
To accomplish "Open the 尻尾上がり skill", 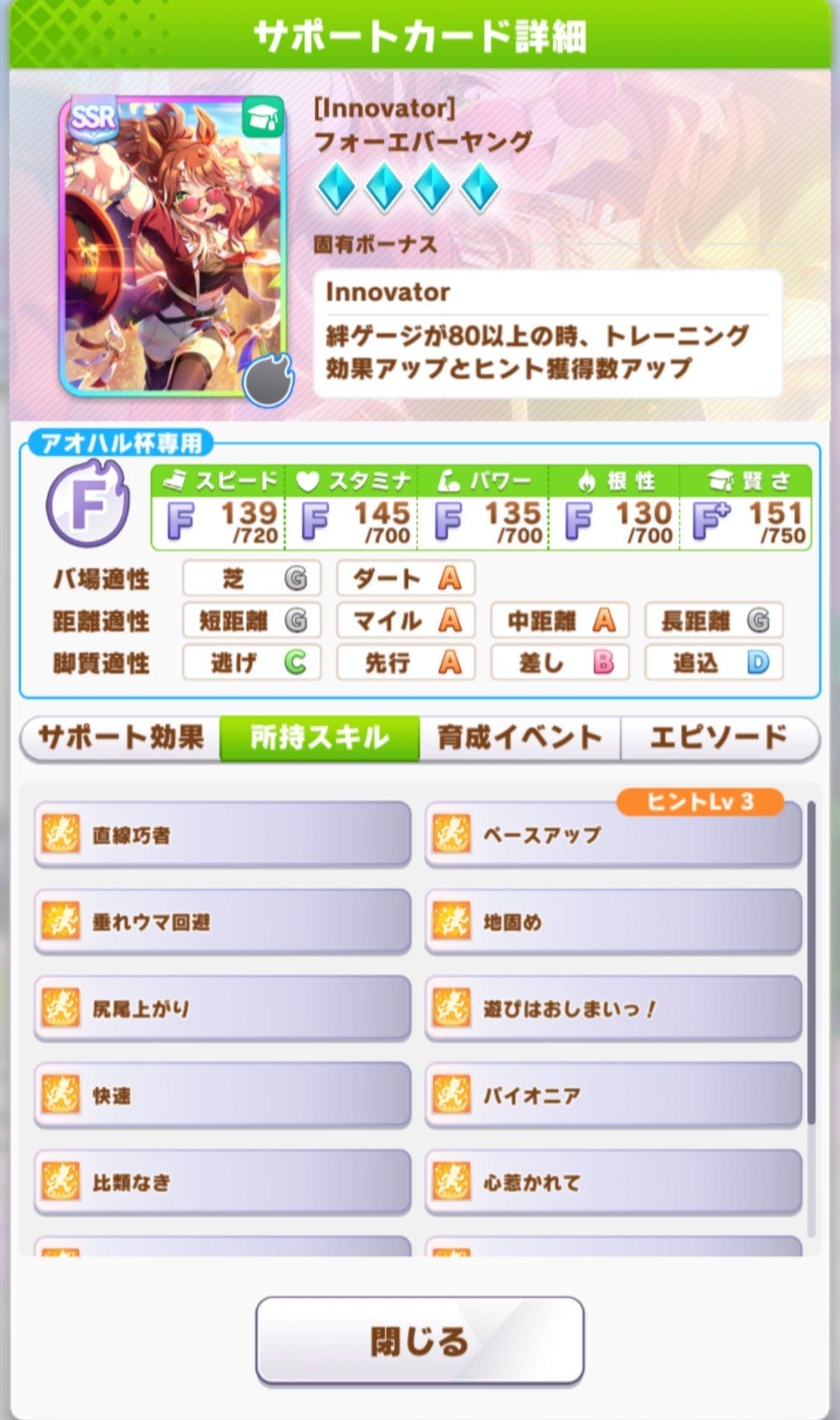I will coord(222,1008).
